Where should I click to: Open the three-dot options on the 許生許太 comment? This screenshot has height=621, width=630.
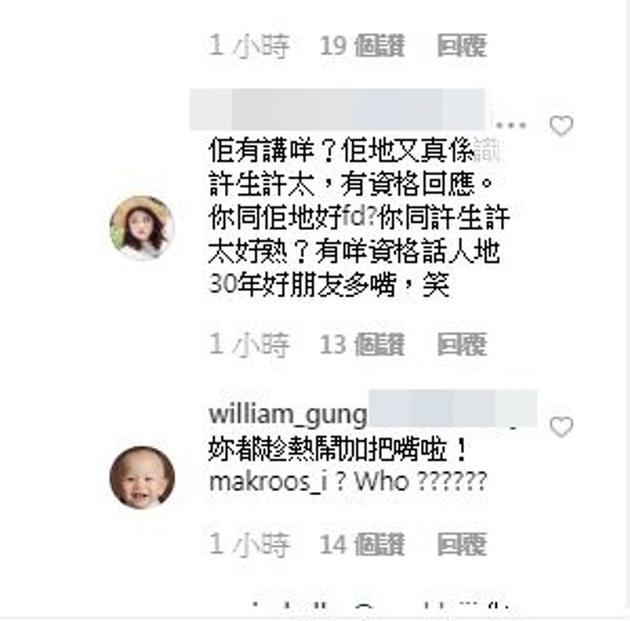coord(510,126)
